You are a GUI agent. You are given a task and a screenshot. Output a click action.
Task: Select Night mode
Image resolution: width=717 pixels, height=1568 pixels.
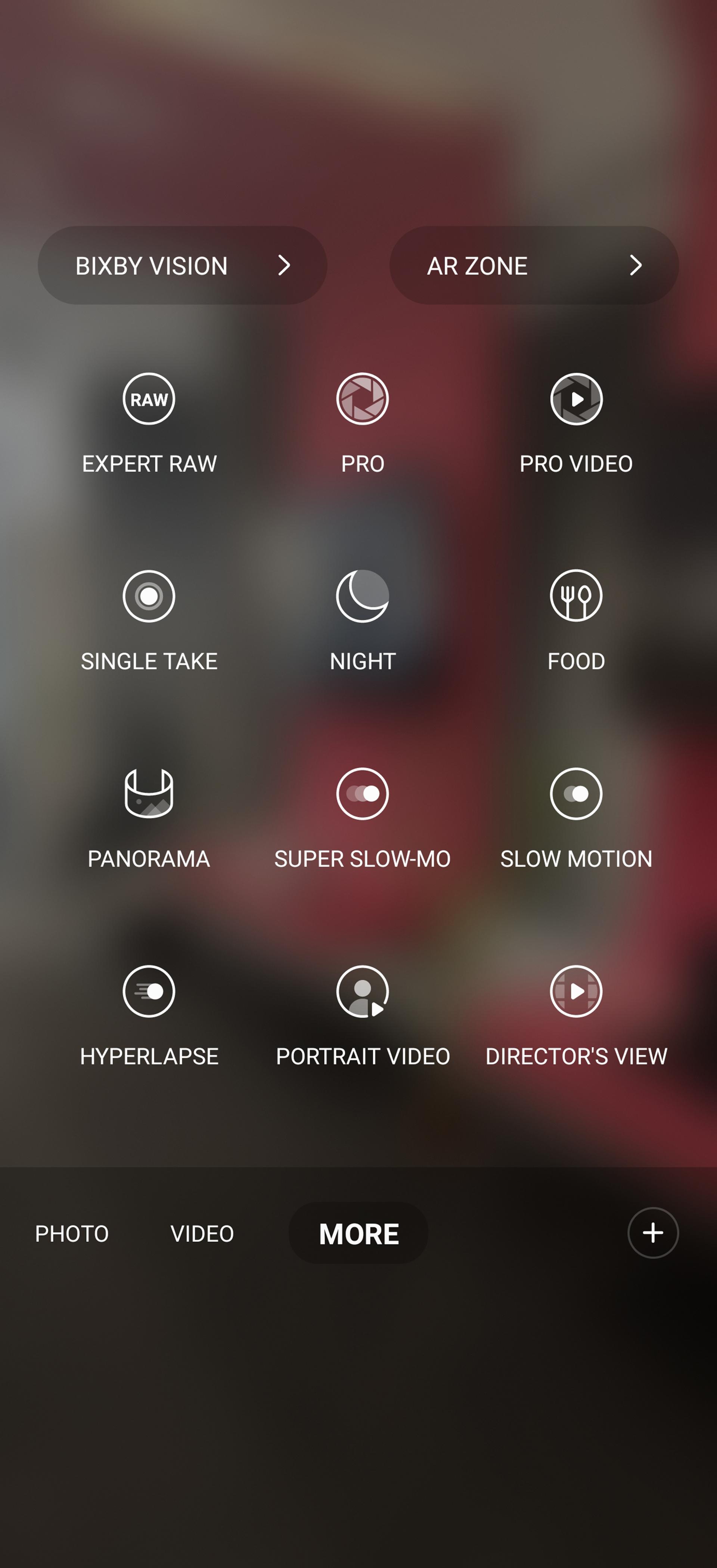tap(363, 621)
